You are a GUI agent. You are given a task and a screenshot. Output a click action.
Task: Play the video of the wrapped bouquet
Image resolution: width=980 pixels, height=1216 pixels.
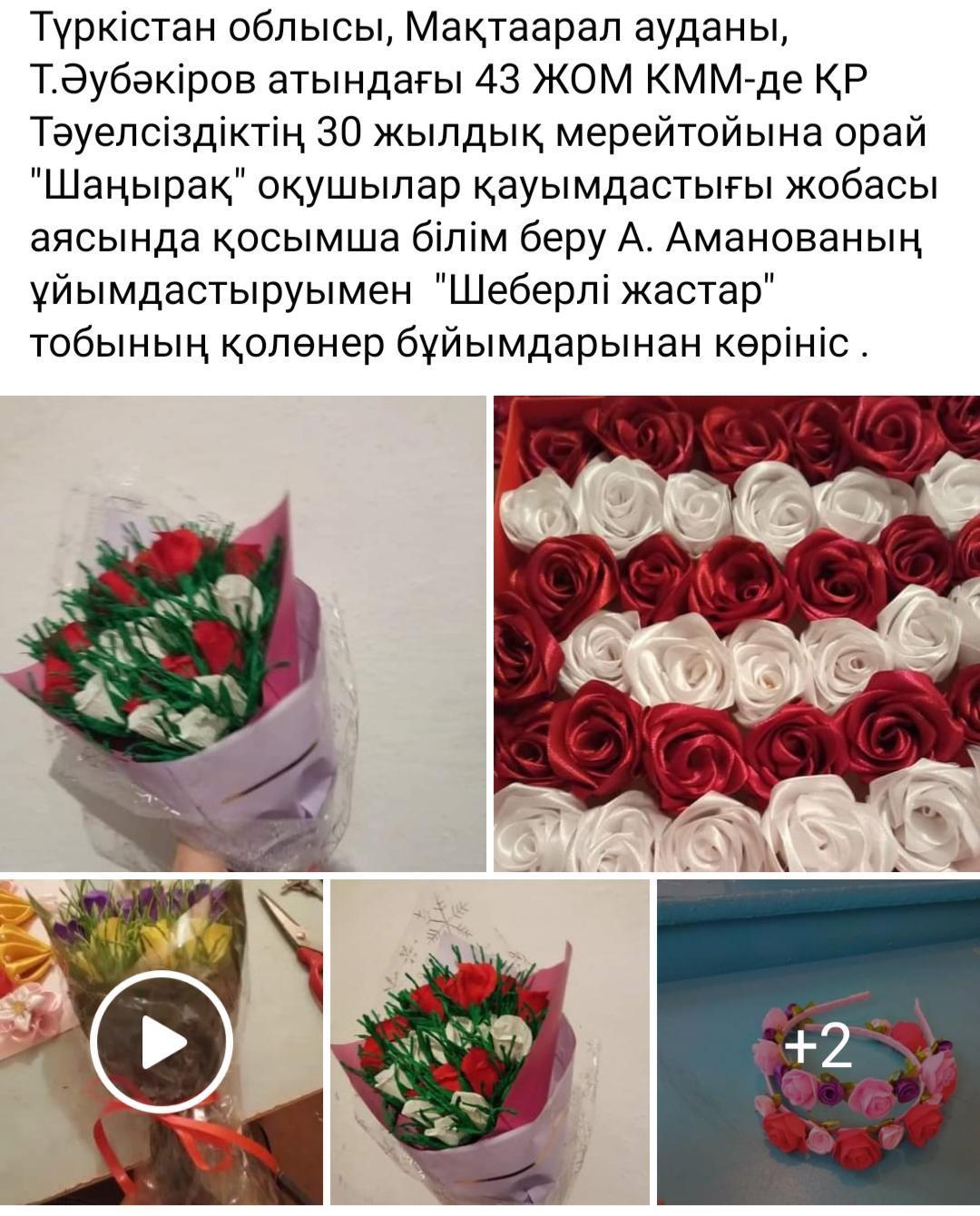tap(162, 1043)
